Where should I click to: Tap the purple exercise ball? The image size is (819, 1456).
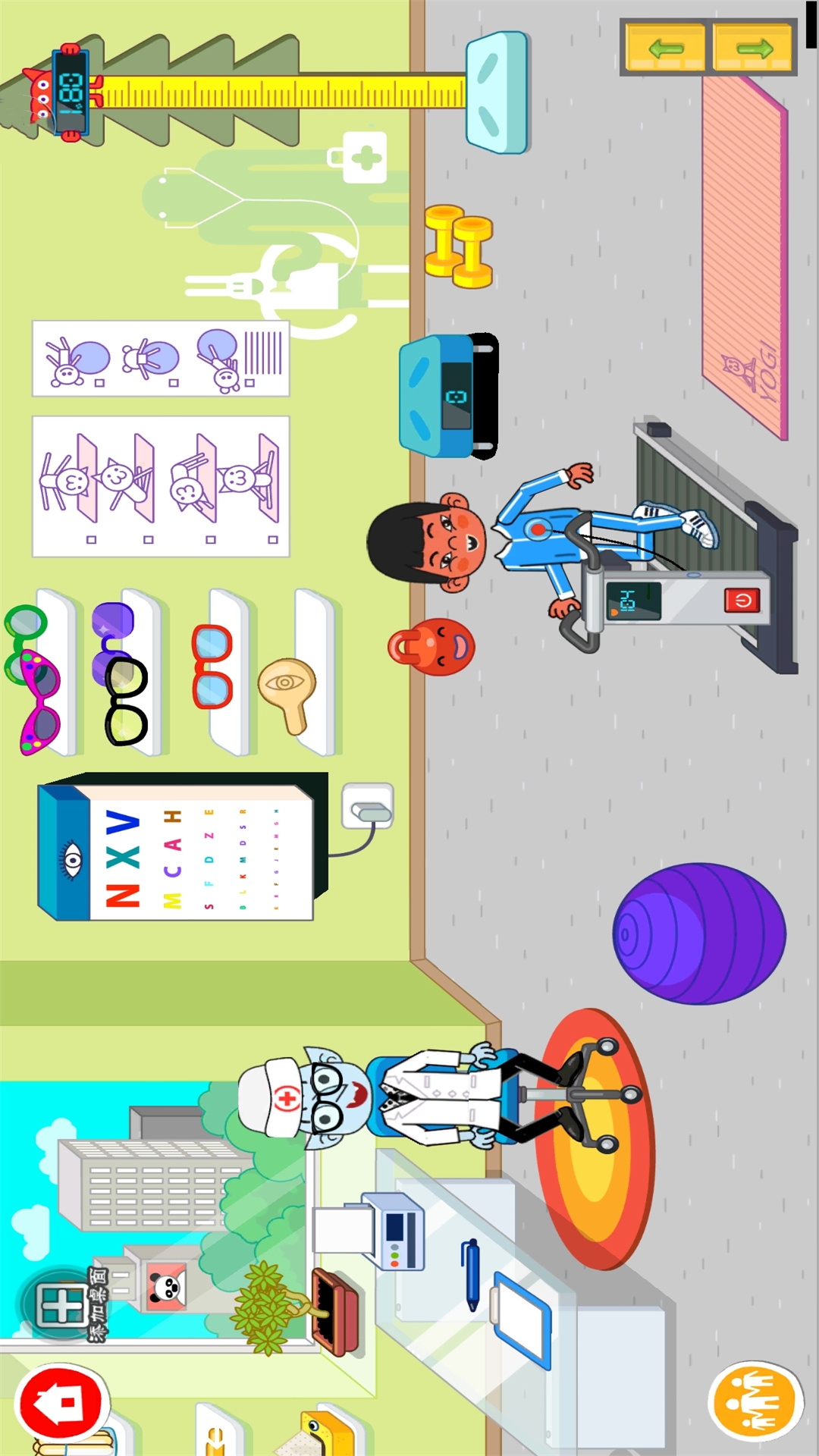(699, 934)
